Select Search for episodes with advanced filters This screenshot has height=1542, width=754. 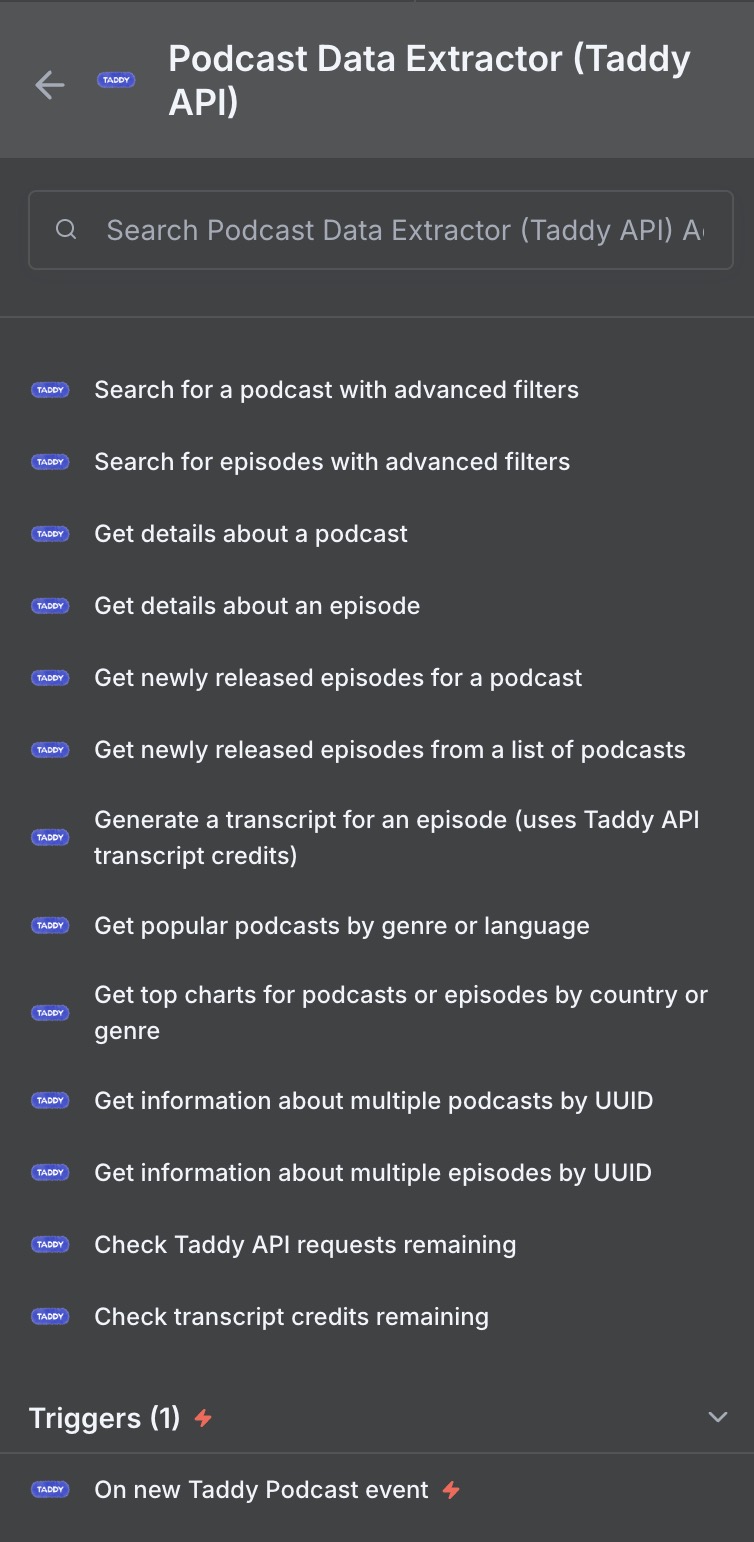332,462
